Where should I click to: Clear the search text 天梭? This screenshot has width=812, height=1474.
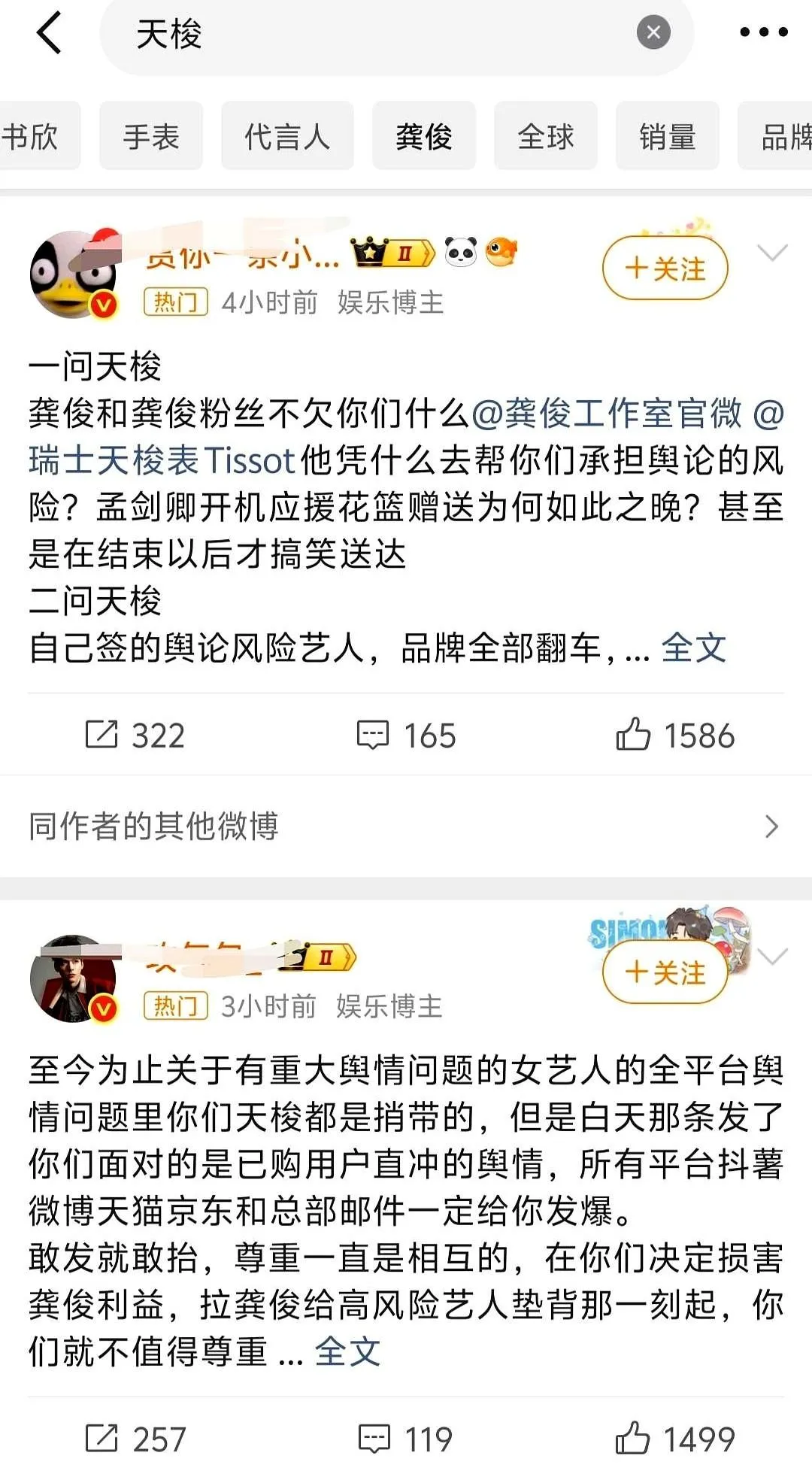click(x=653, y=32)
